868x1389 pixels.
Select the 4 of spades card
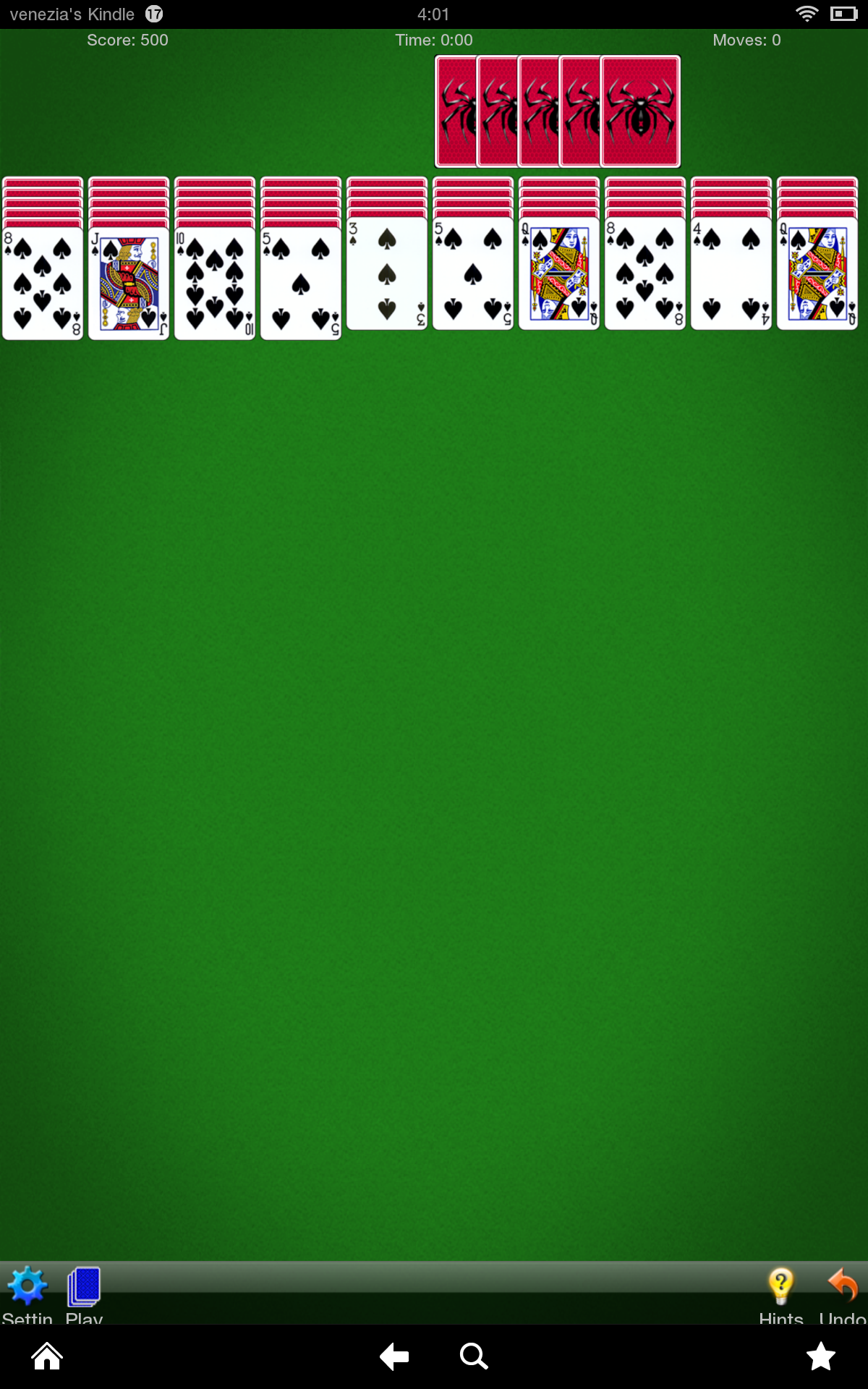point(731,274)
